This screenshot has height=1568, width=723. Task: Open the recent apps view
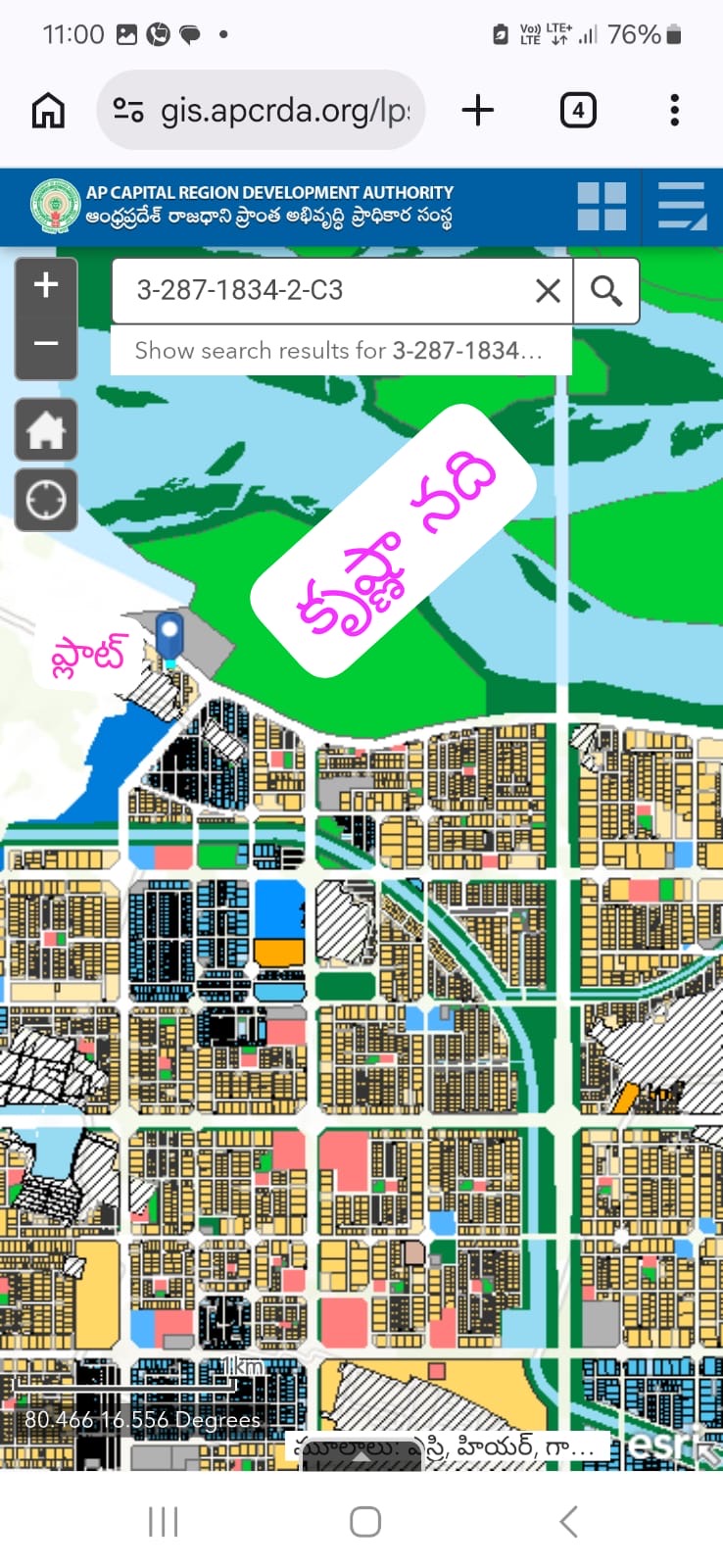click(x=163, y=1522)
